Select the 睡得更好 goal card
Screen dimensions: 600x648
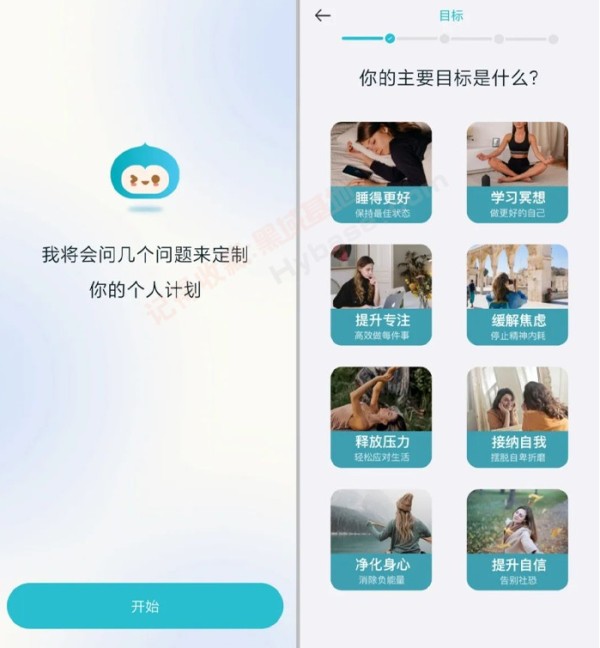(x=381, y=172)
